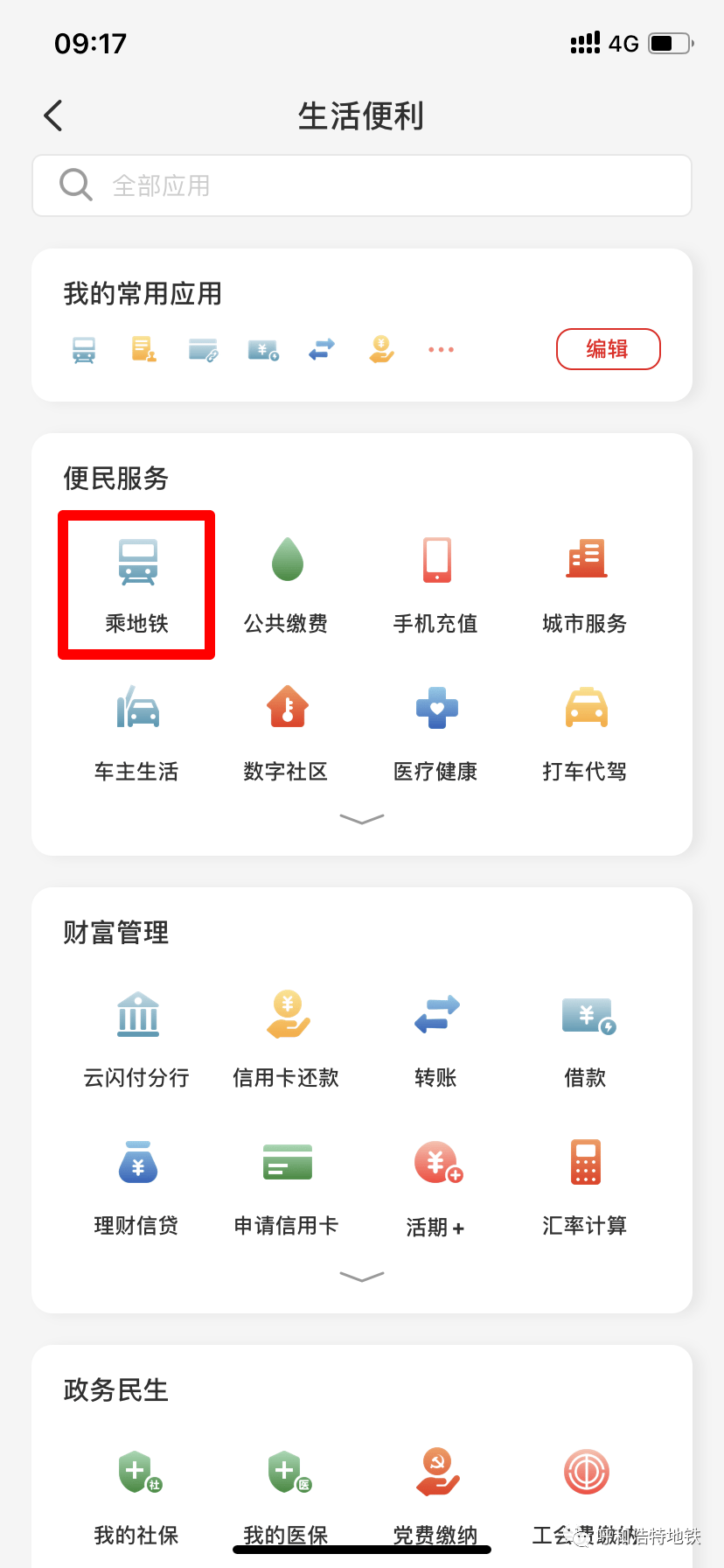Open 医疗健康 medical health

click(435, 733)
